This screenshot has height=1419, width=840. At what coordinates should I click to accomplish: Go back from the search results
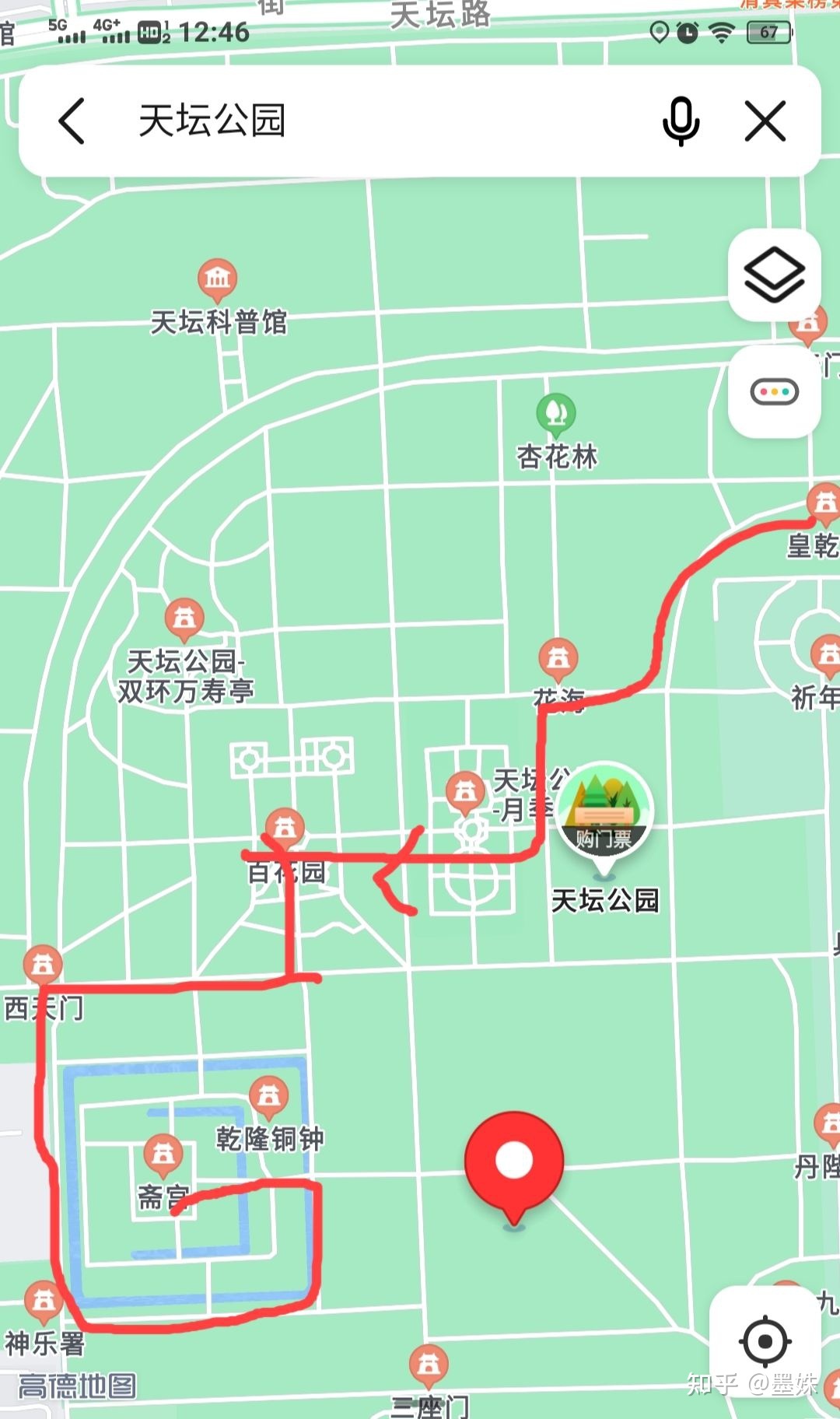pos(72,121)
